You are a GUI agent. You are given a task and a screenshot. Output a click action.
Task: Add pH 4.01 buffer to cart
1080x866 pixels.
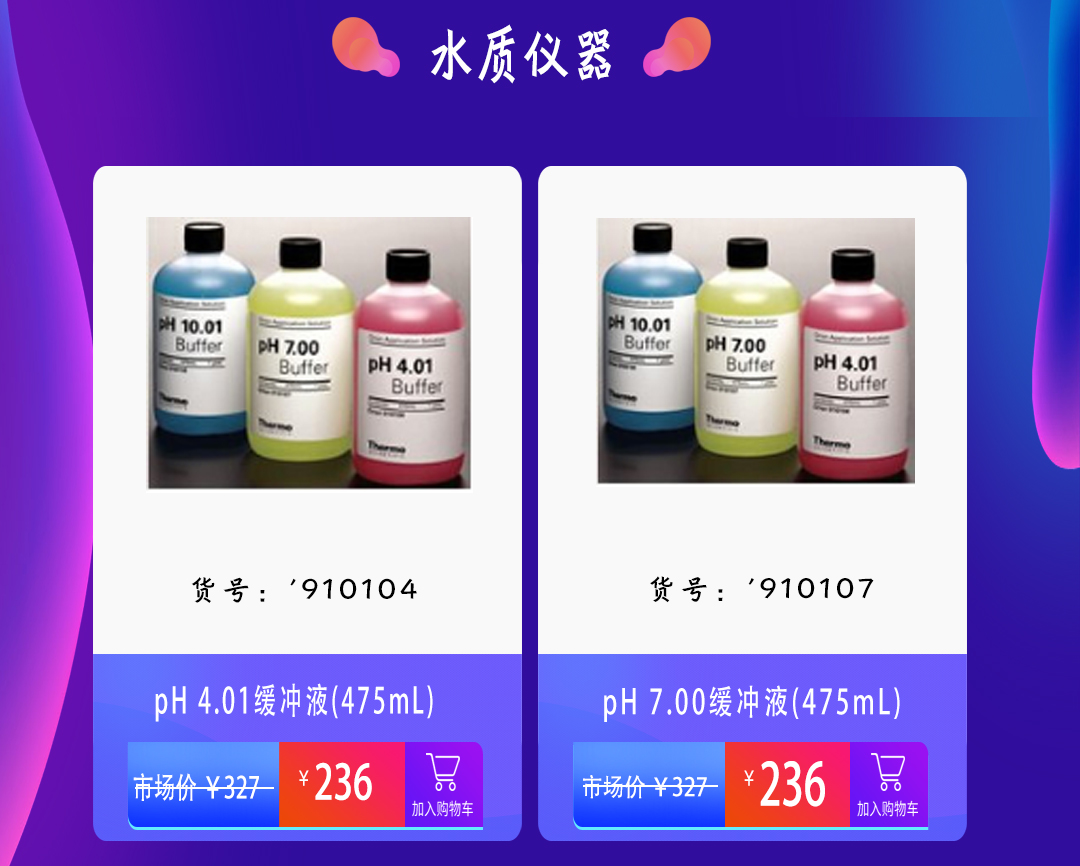tap(443, 785)
